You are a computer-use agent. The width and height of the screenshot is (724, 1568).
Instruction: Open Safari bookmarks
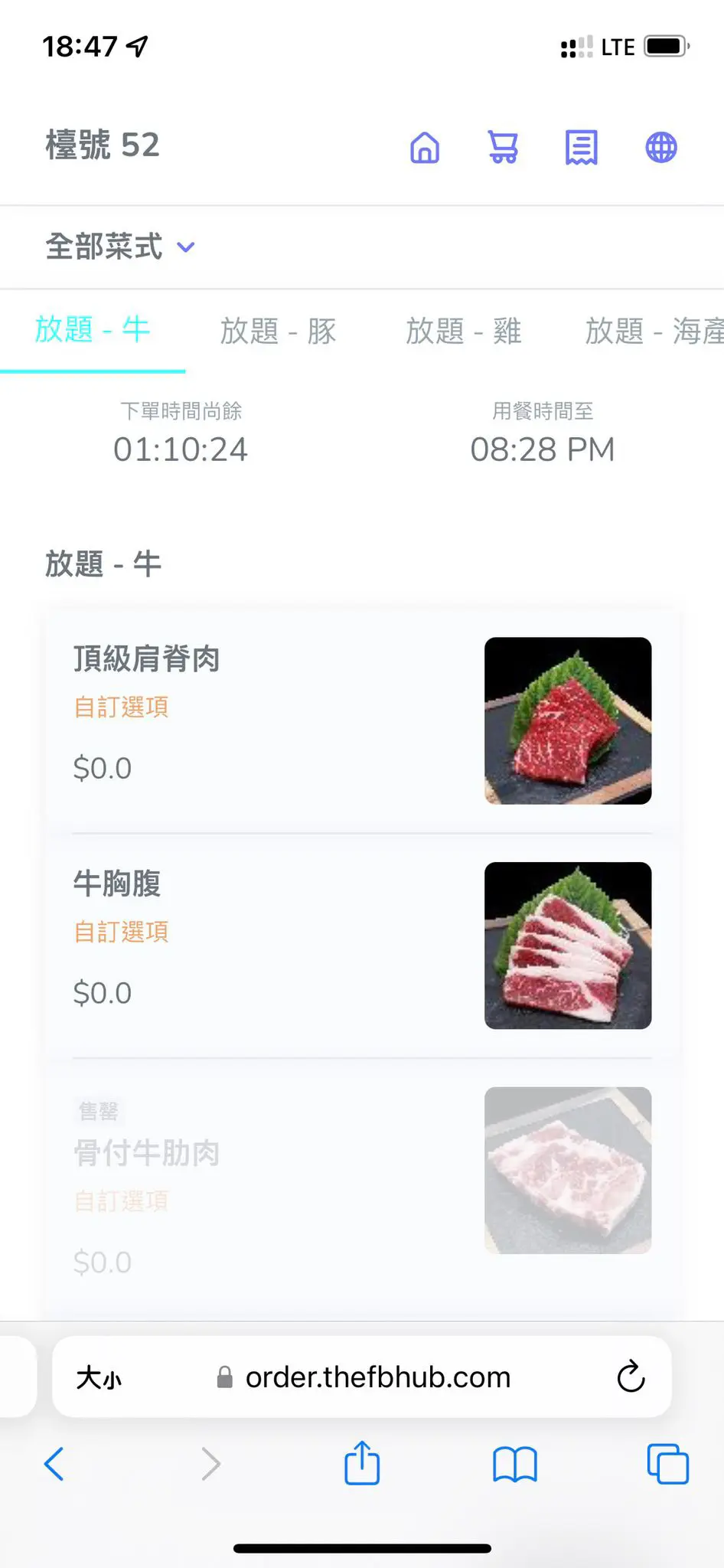coord(515,1464)
